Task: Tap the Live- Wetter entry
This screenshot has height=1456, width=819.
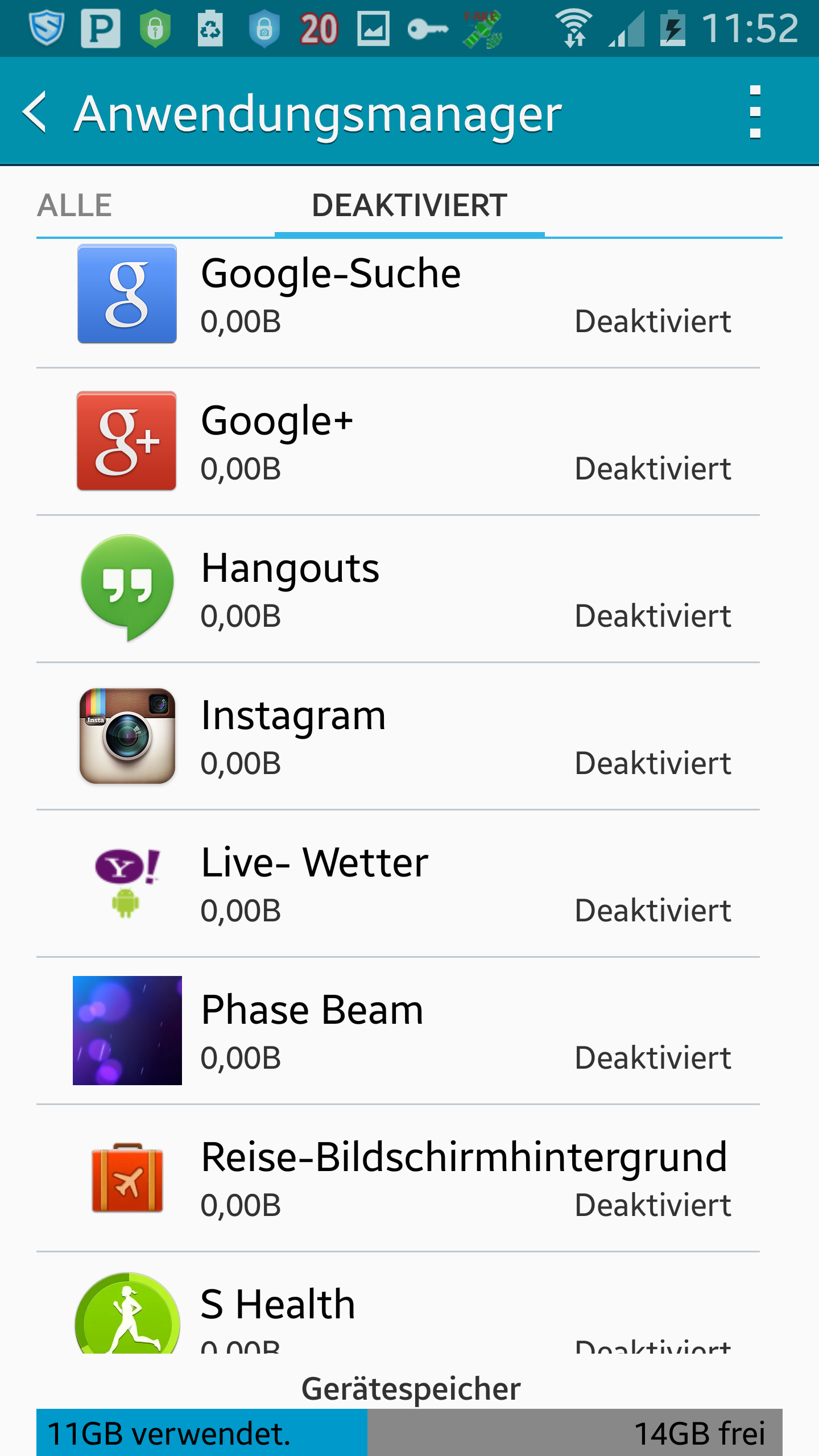Action: 398,883
